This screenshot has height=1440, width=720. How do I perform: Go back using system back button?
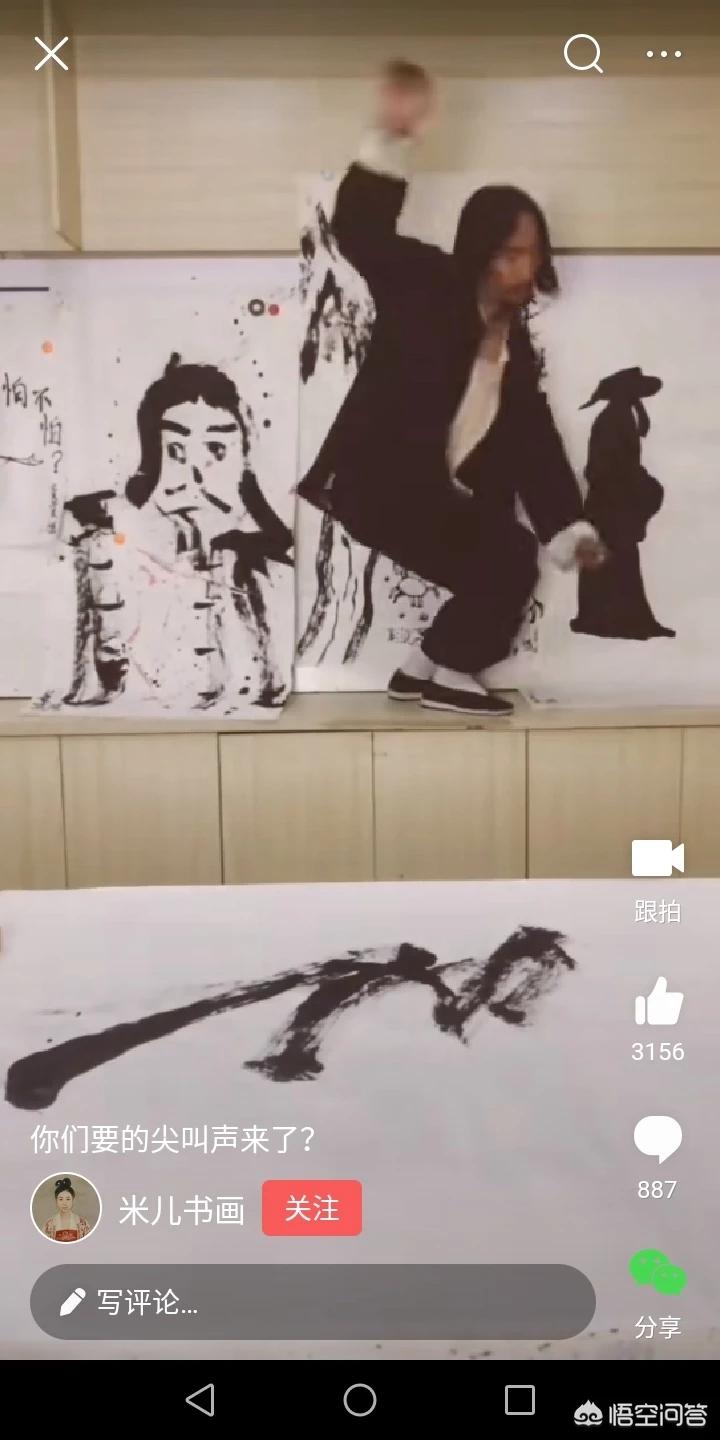click(200, 1399)
